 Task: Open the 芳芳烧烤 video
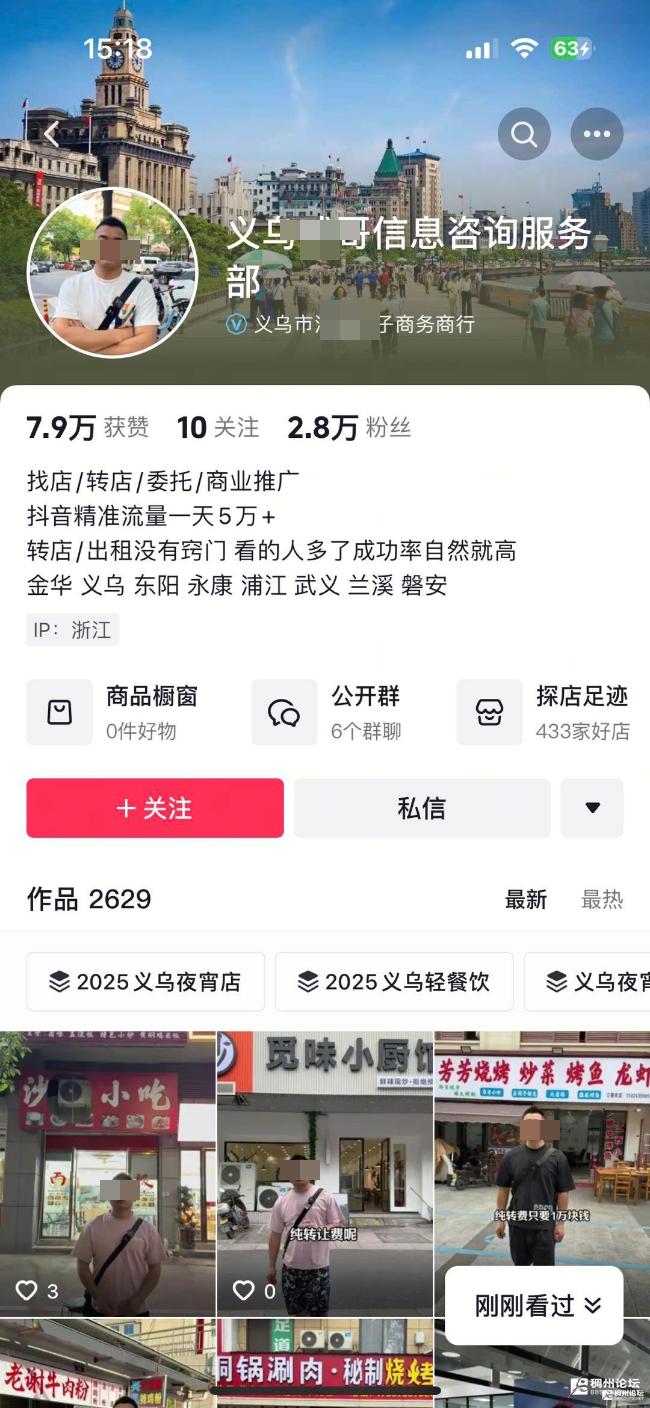click(x=541, y=1150)
